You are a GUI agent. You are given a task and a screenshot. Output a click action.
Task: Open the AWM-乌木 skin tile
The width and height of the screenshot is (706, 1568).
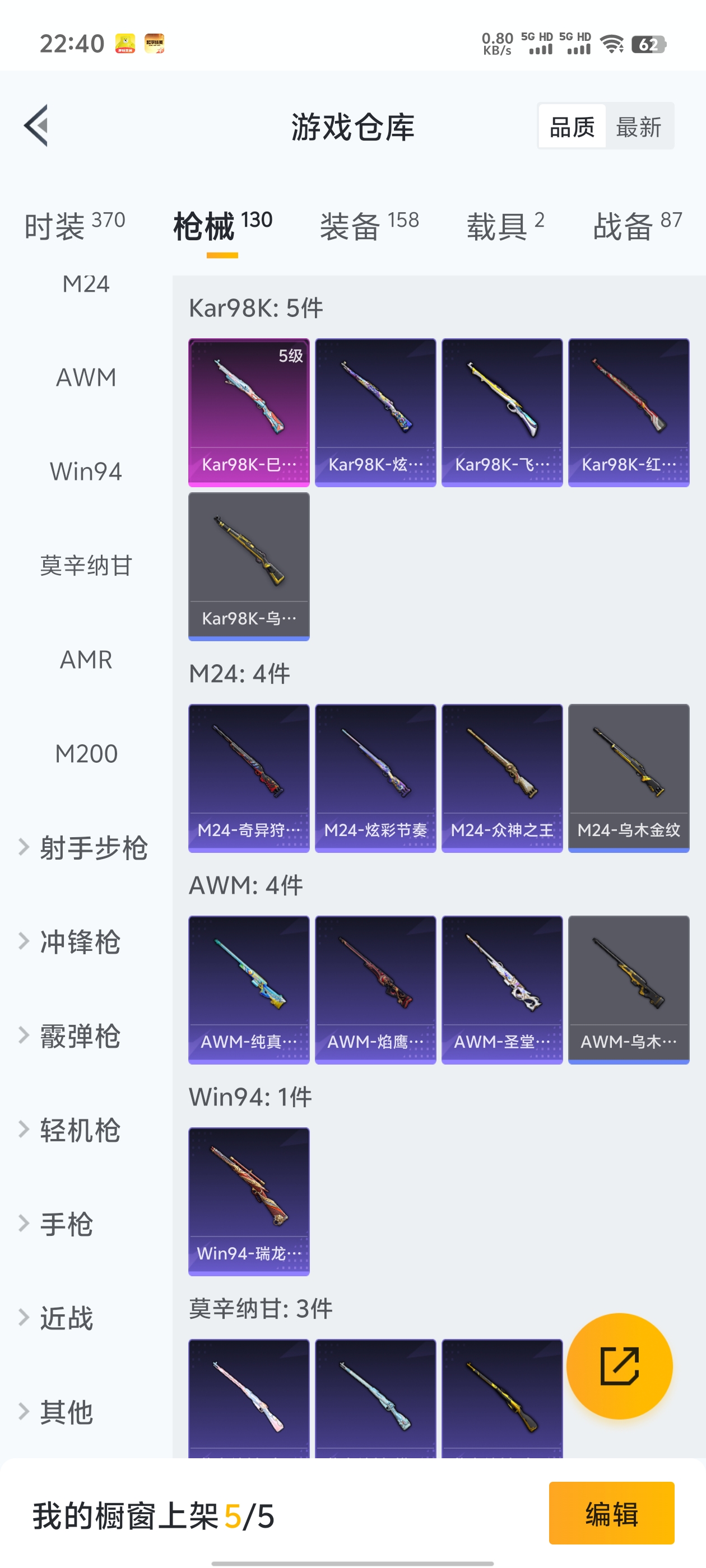pos(628,989)
